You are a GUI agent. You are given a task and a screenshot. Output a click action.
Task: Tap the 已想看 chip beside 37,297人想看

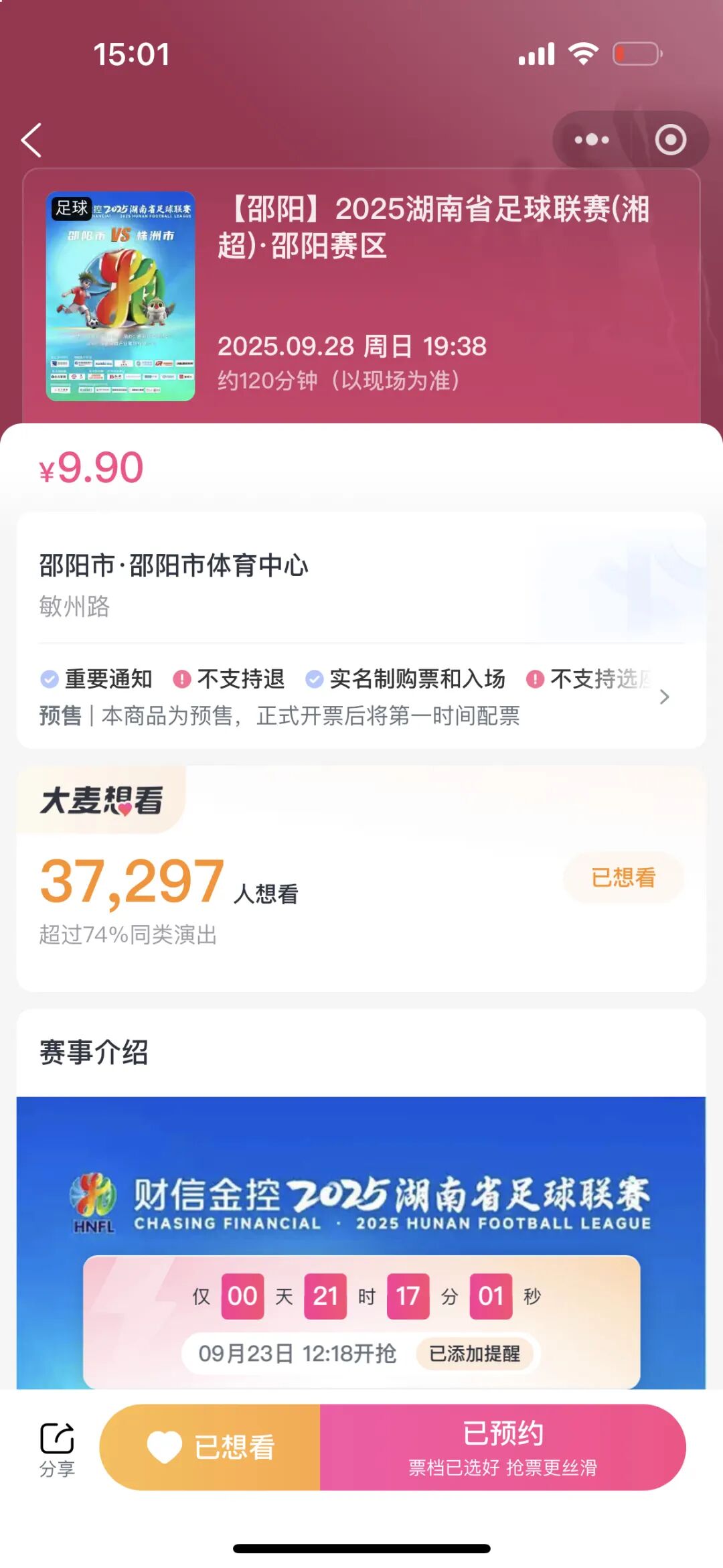click(x=623, y=877)
